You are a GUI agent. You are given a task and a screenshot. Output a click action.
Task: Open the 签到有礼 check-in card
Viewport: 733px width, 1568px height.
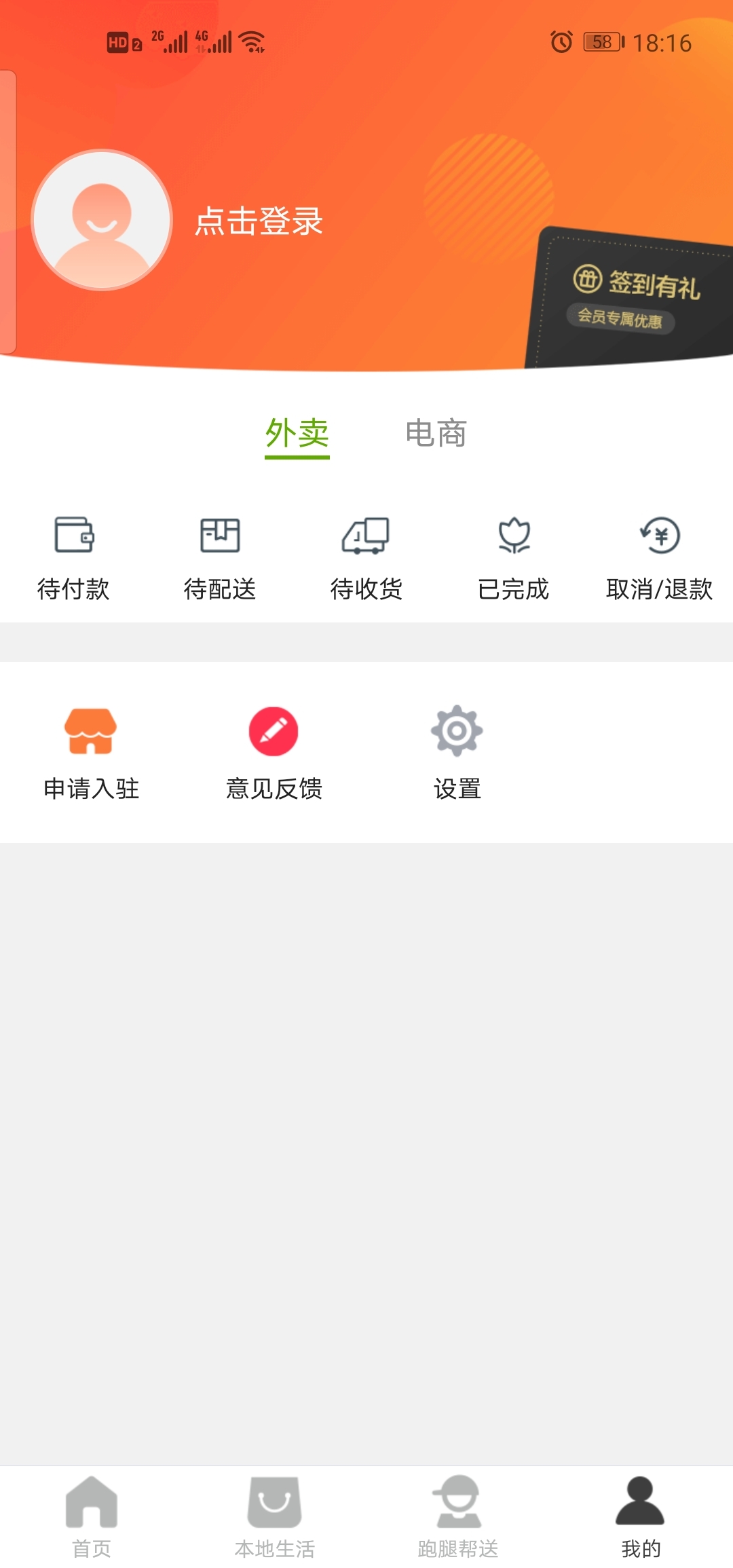point(635,297)
